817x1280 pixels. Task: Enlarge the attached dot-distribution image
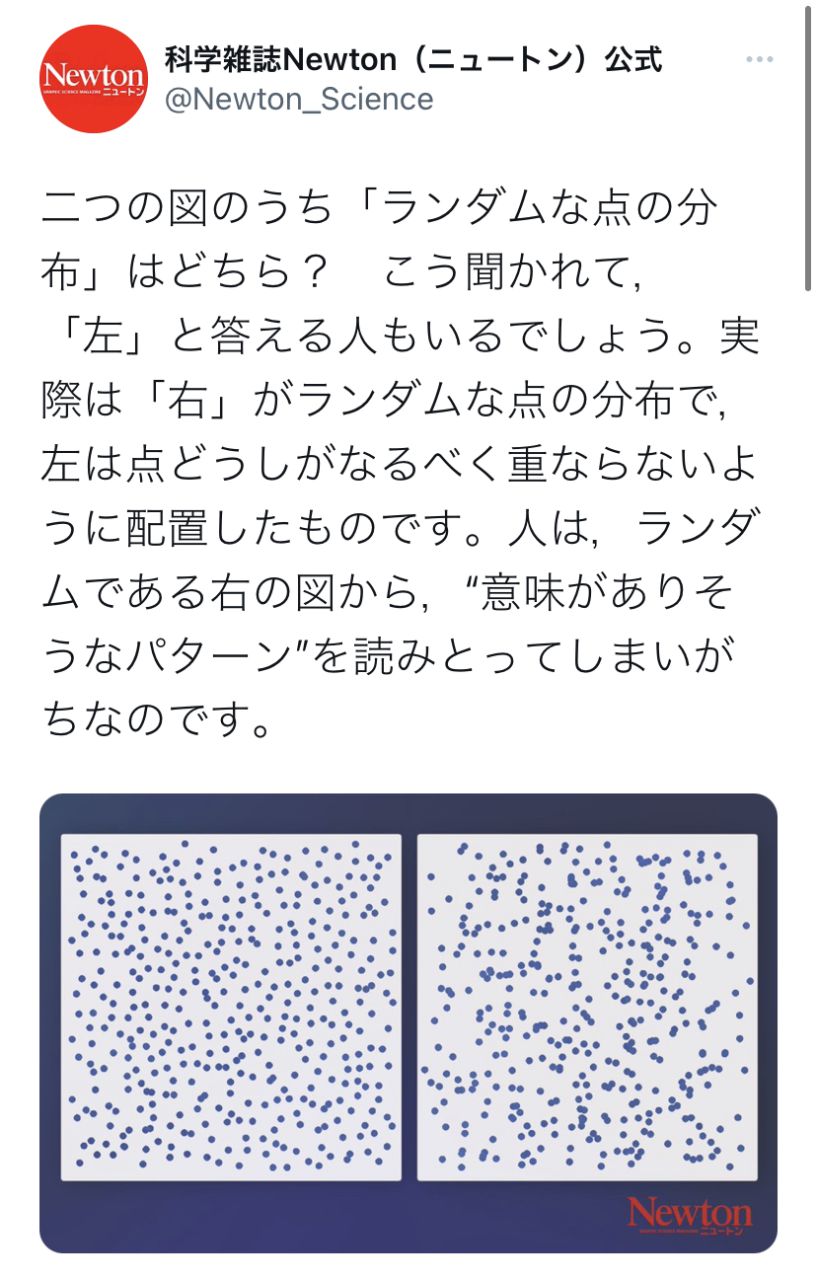[x=408, y=1020]
